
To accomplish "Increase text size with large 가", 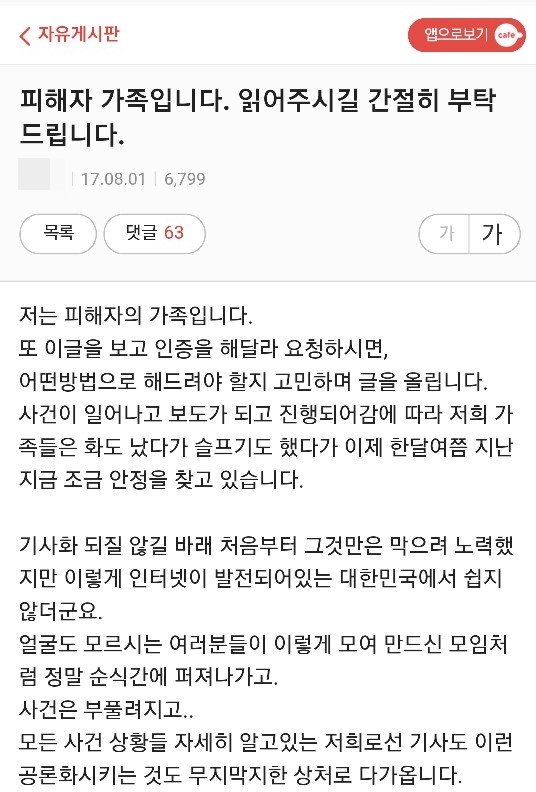I will tap(494, 234).
